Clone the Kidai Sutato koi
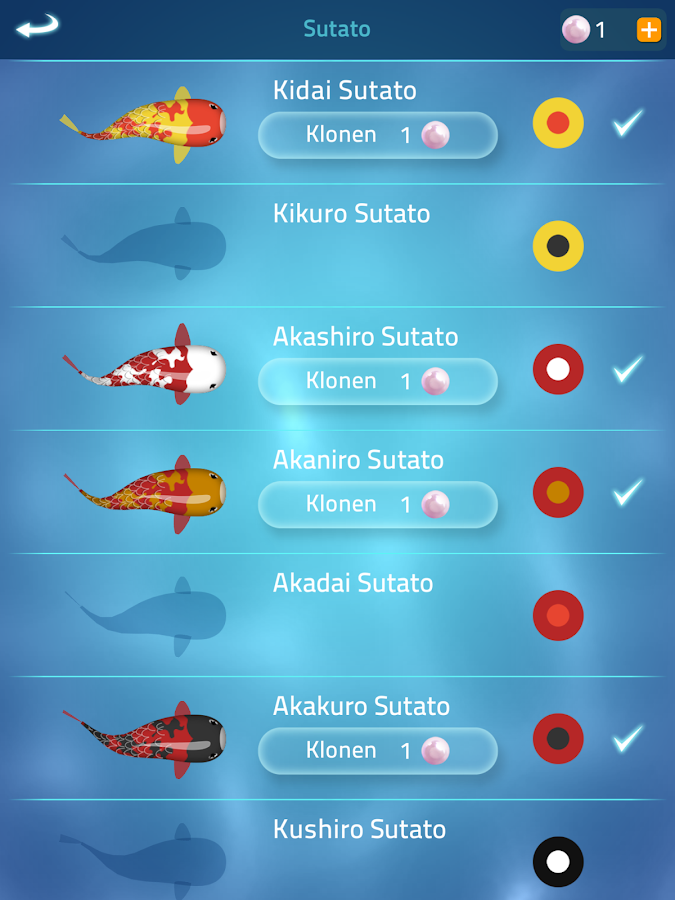The width and height of the screenshot is (675, 900). point(377,135)
